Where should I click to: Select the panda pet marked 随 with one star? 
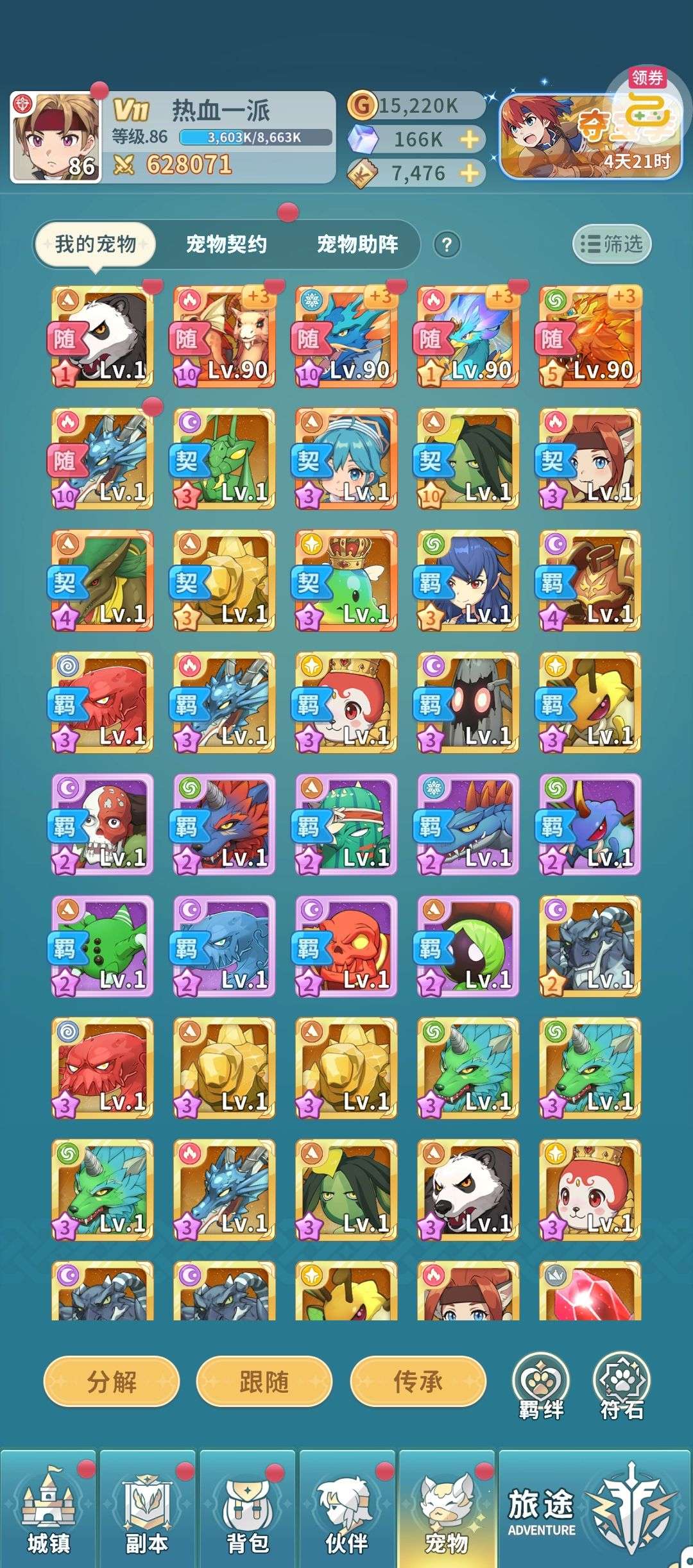tap(103, 336)
